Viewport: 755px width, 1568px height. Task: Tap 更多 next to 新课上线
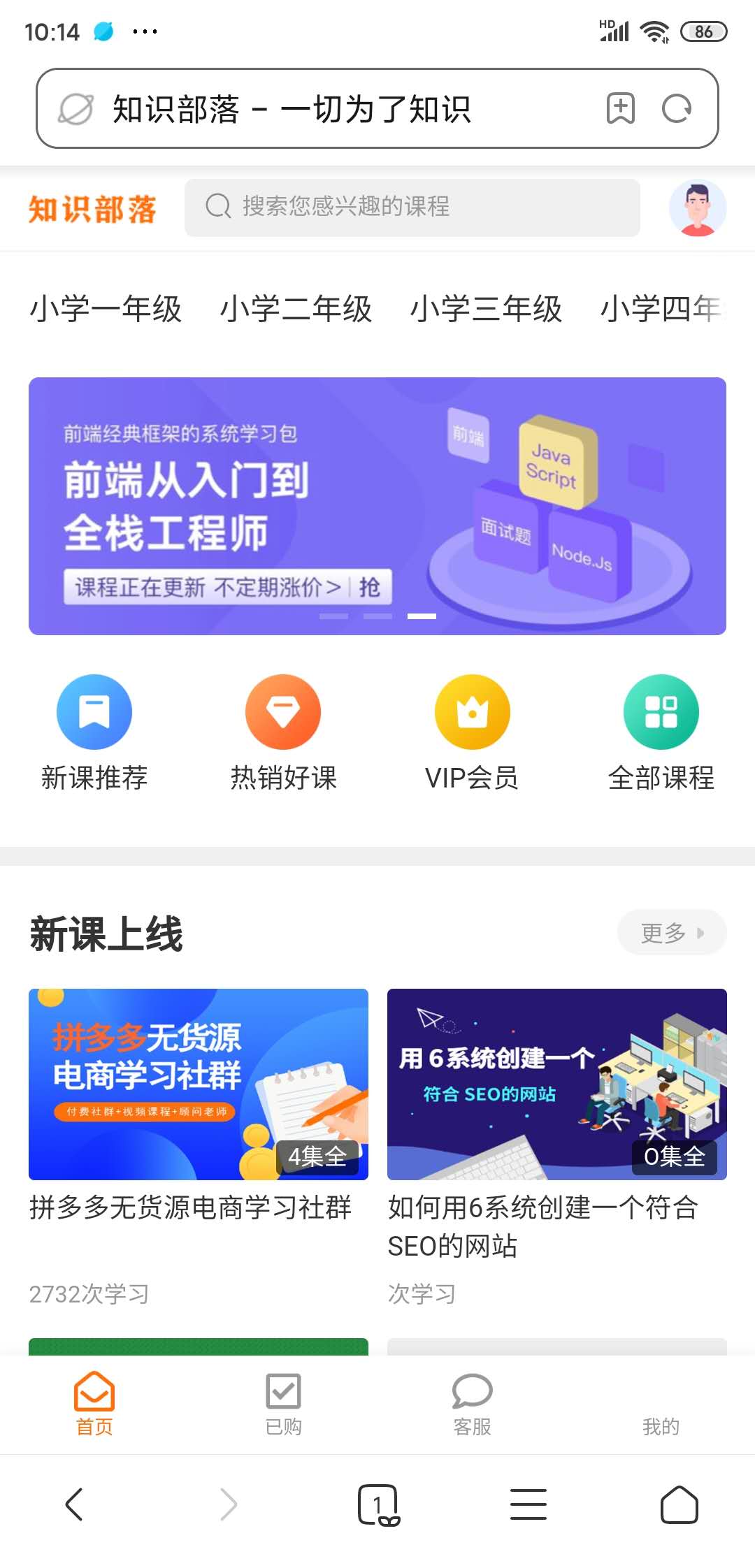click(671, 932)
